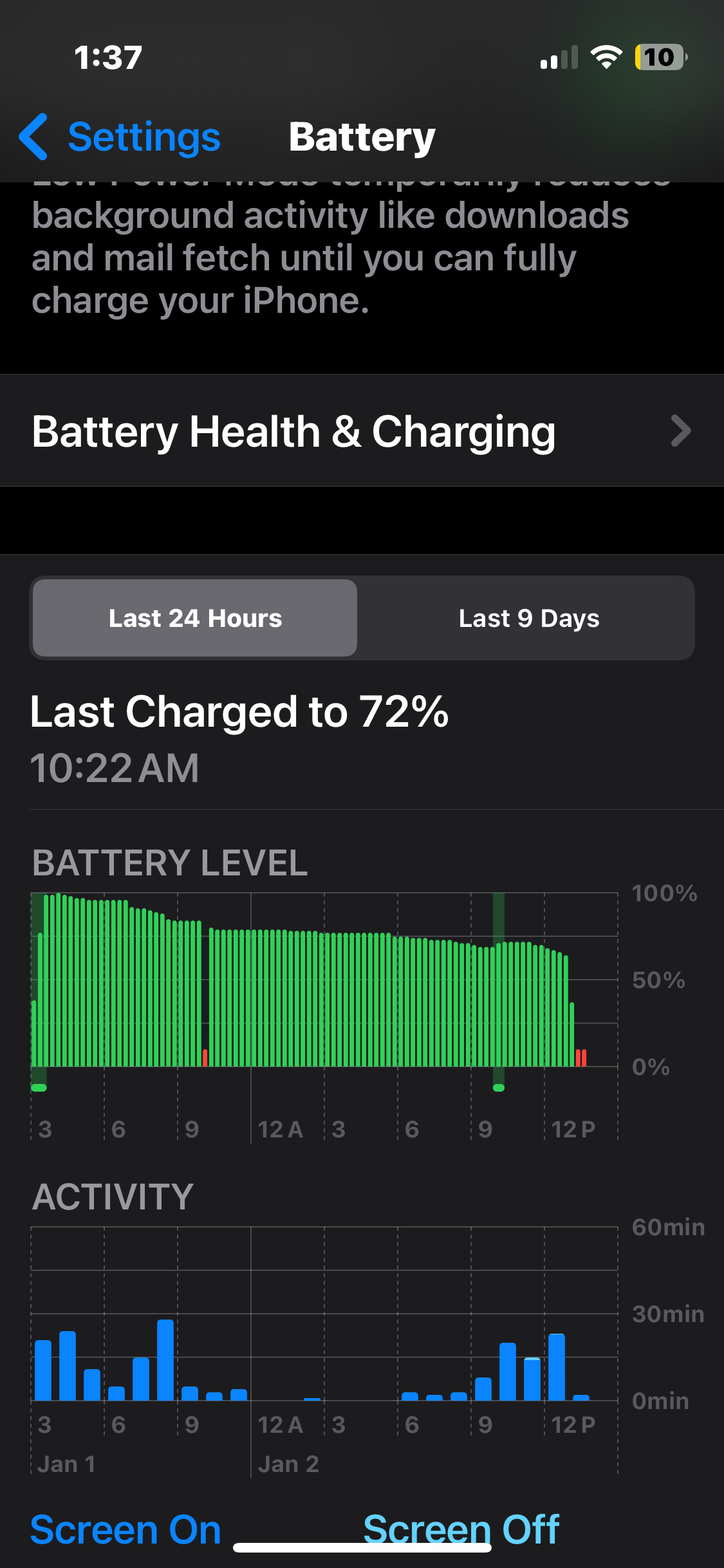Switch to Last 9 Days view
724x1568 pixels.
coord(528,618)
